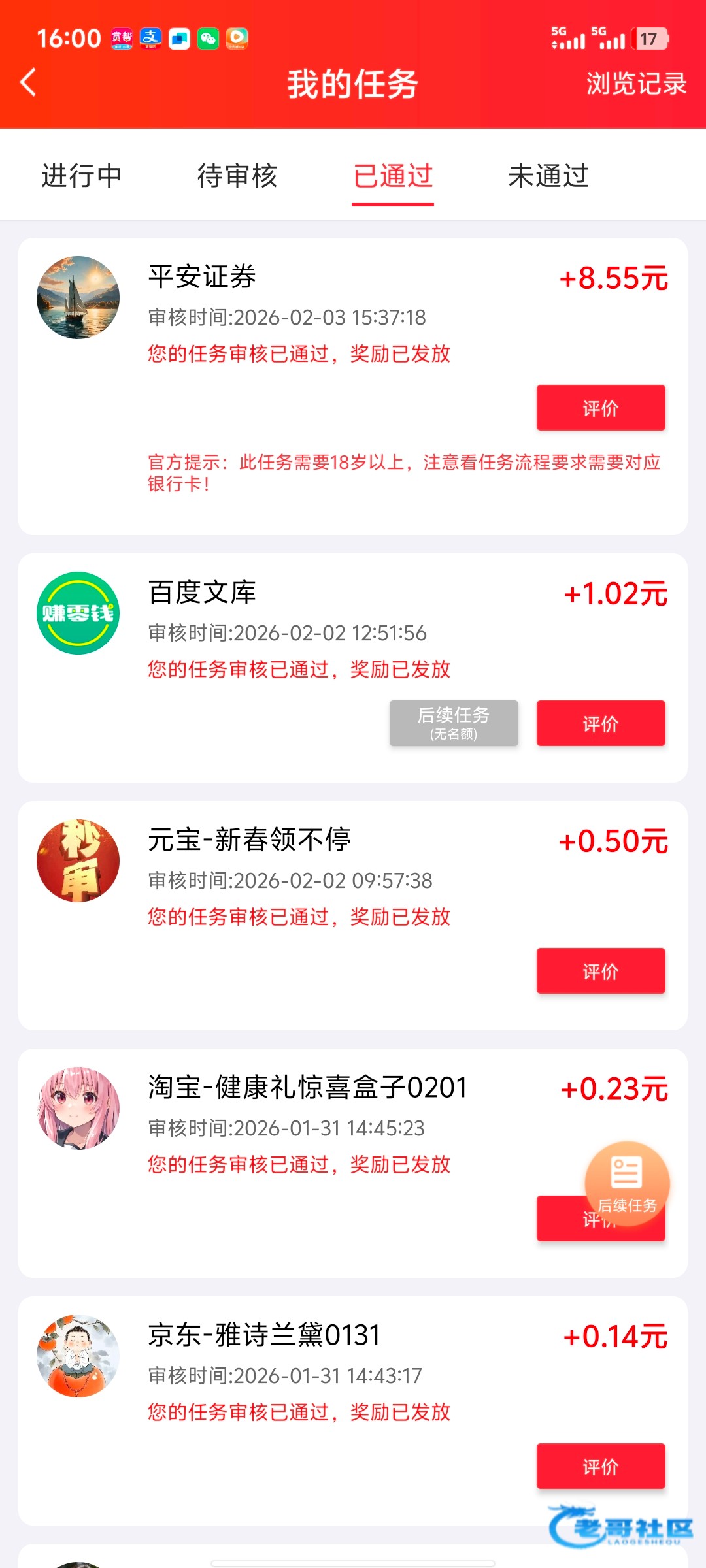706x1568 pixels.
Task: Switch to the 未通过 tab
Action: tap(548, 176)
